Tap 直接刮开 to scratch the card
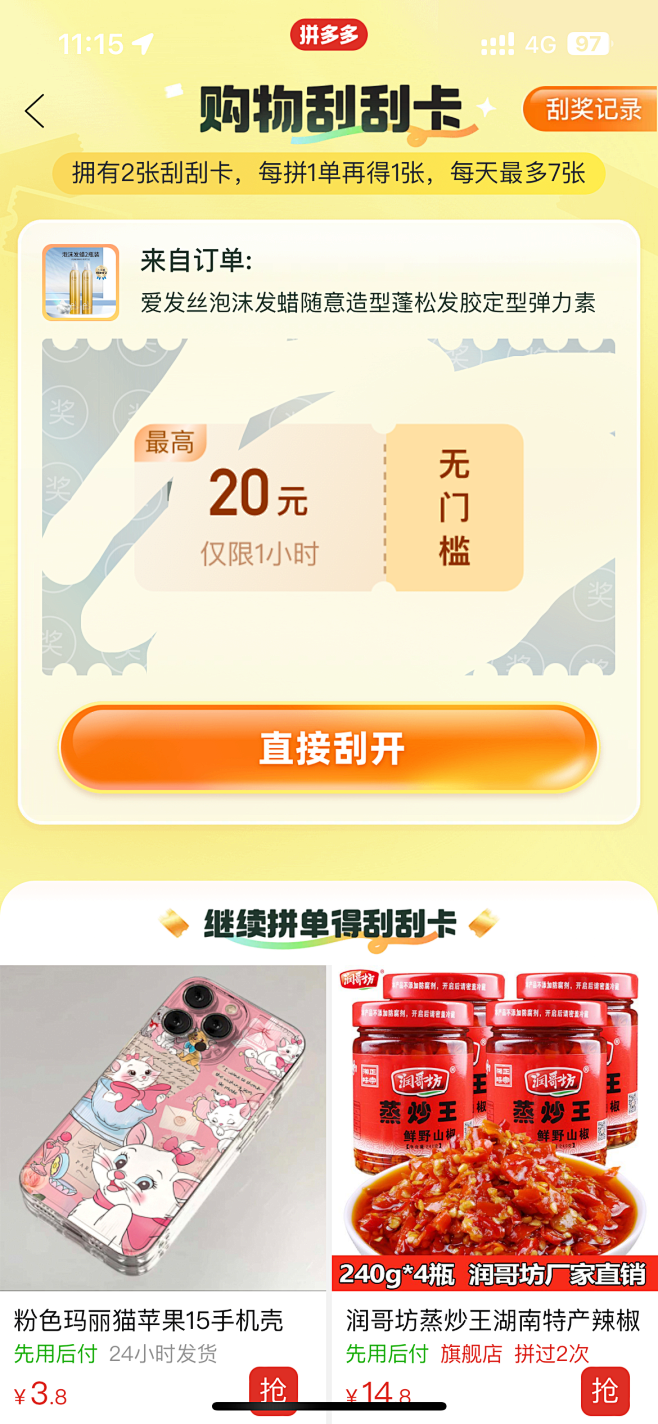 tap(329, 748)
